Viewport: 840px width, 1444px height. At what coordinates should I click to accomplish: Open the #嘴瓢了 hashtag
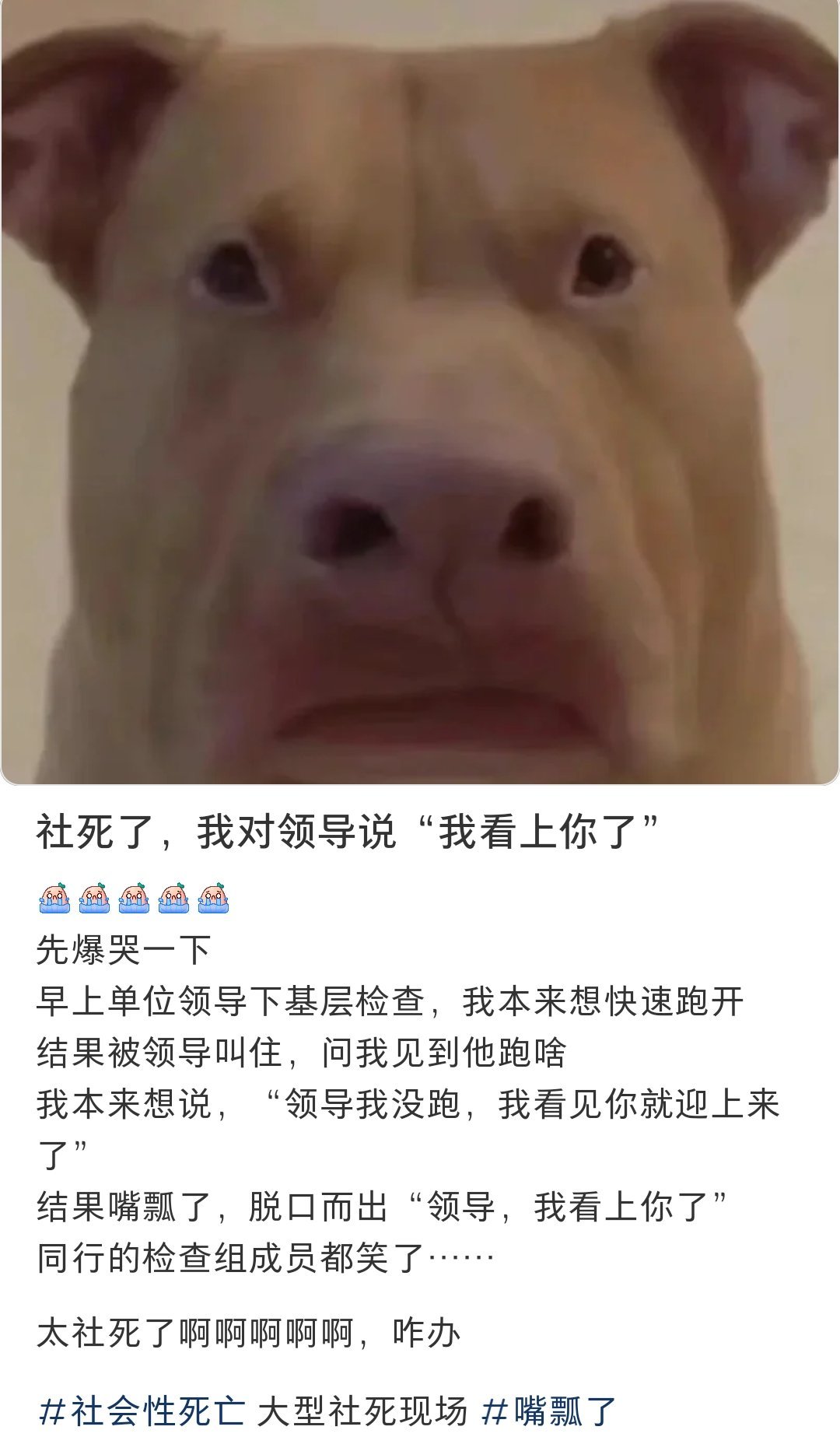tap(549, 1411)
